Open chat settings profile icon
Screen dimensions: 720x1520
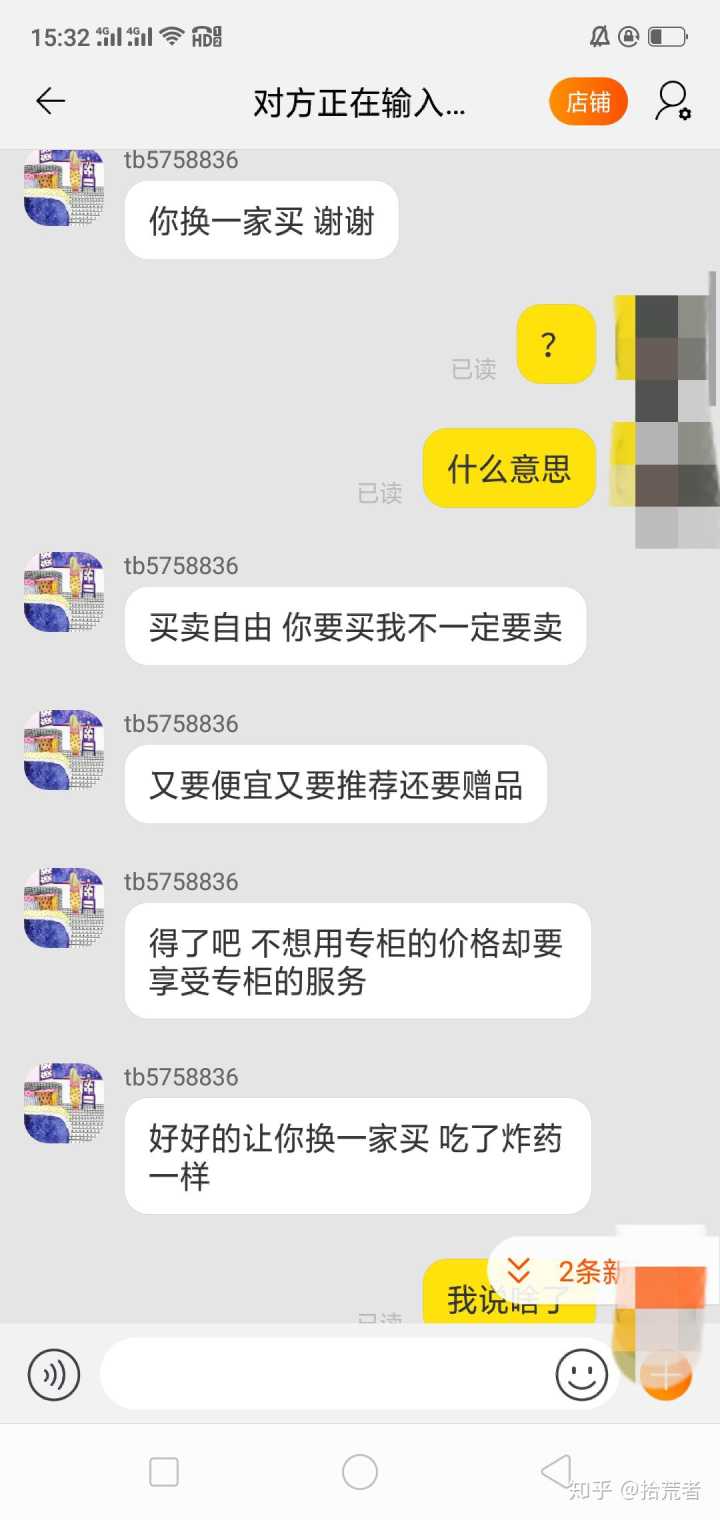point(673,101)
